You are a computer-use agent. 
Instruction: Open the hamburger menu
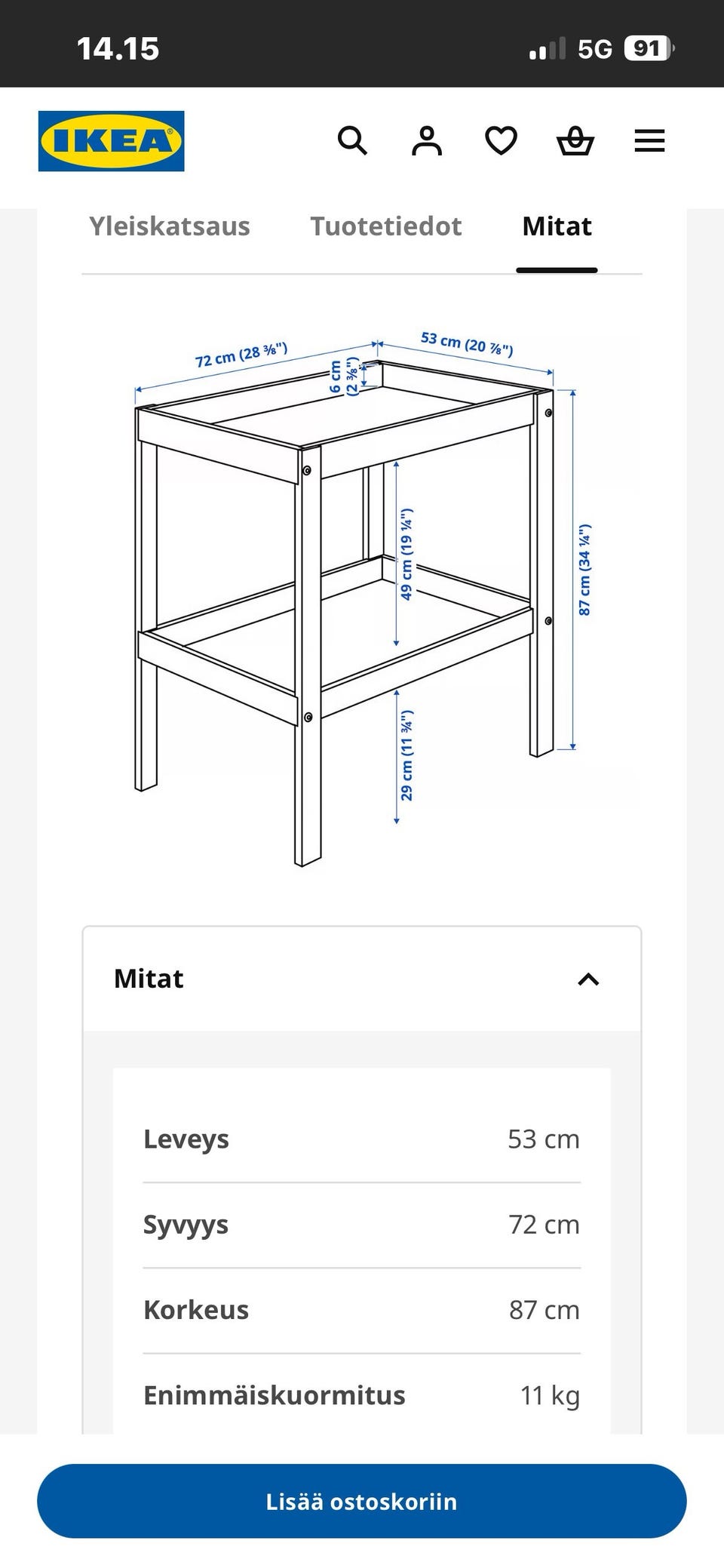pyautogui.click(x=649, y=141)
